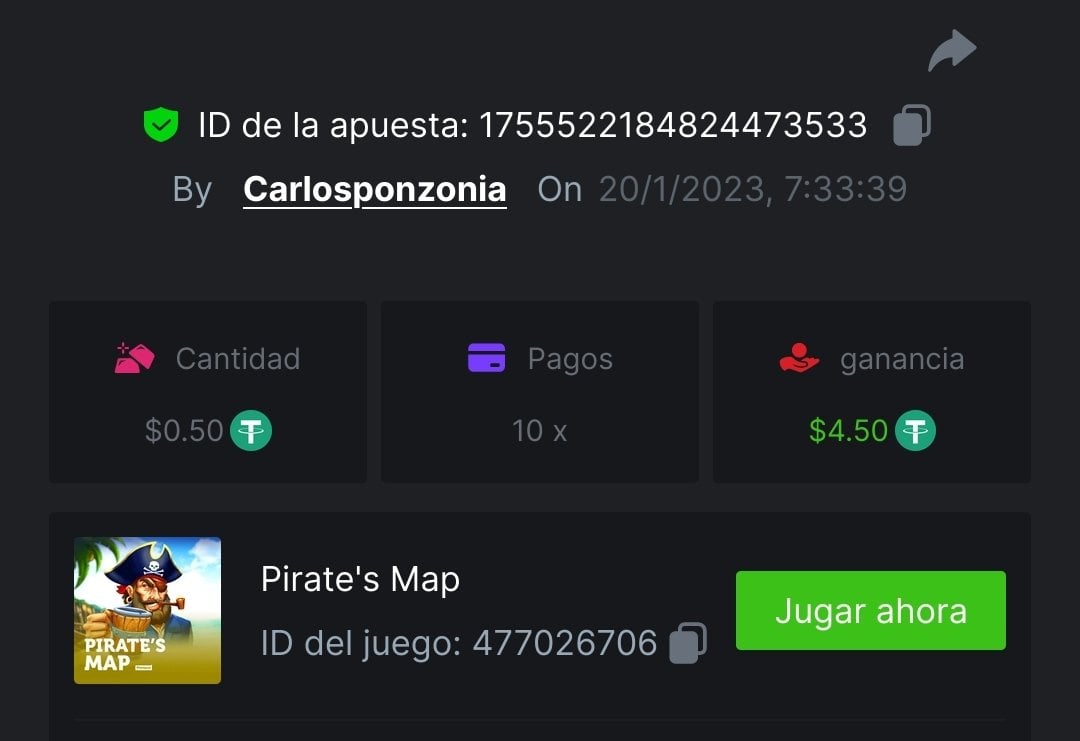Open the Pirate's Map game thumbnail
The image size is (1080, 741).
(x=148, y=610)
